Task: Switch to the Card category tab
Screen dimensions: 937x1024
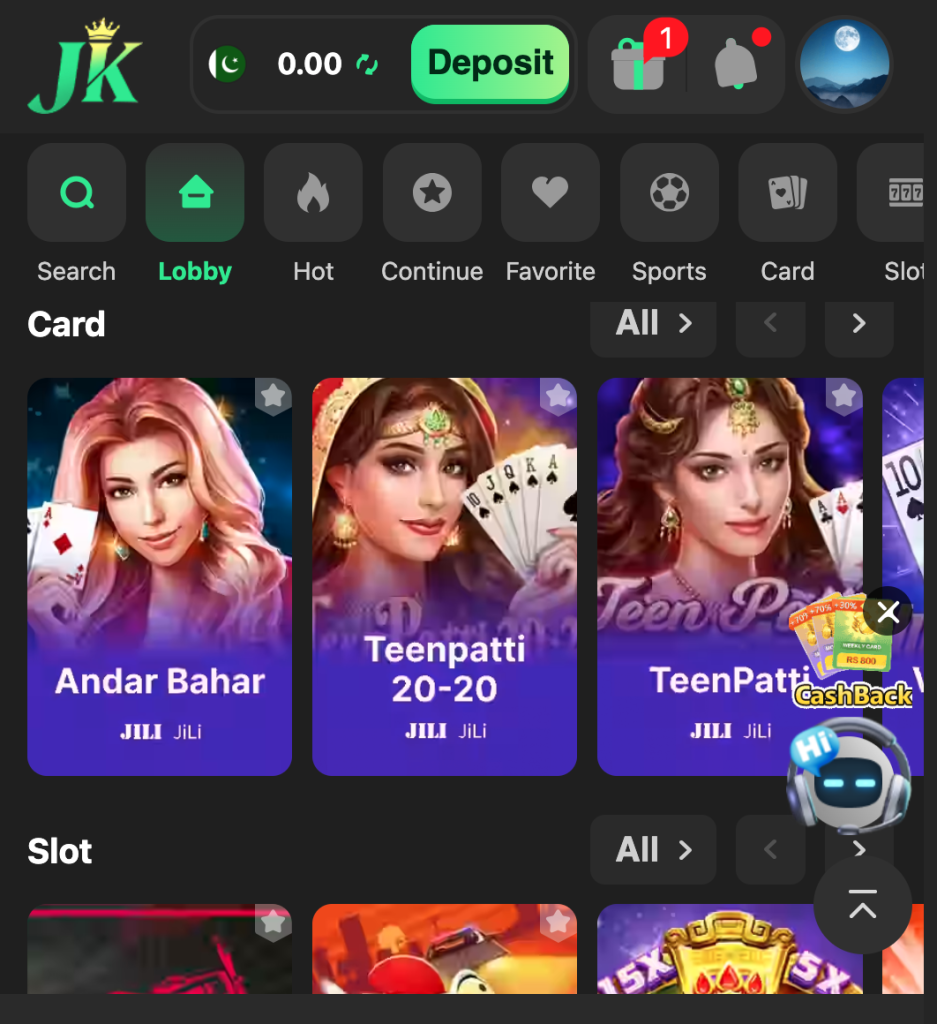Action: coord(787,193)
